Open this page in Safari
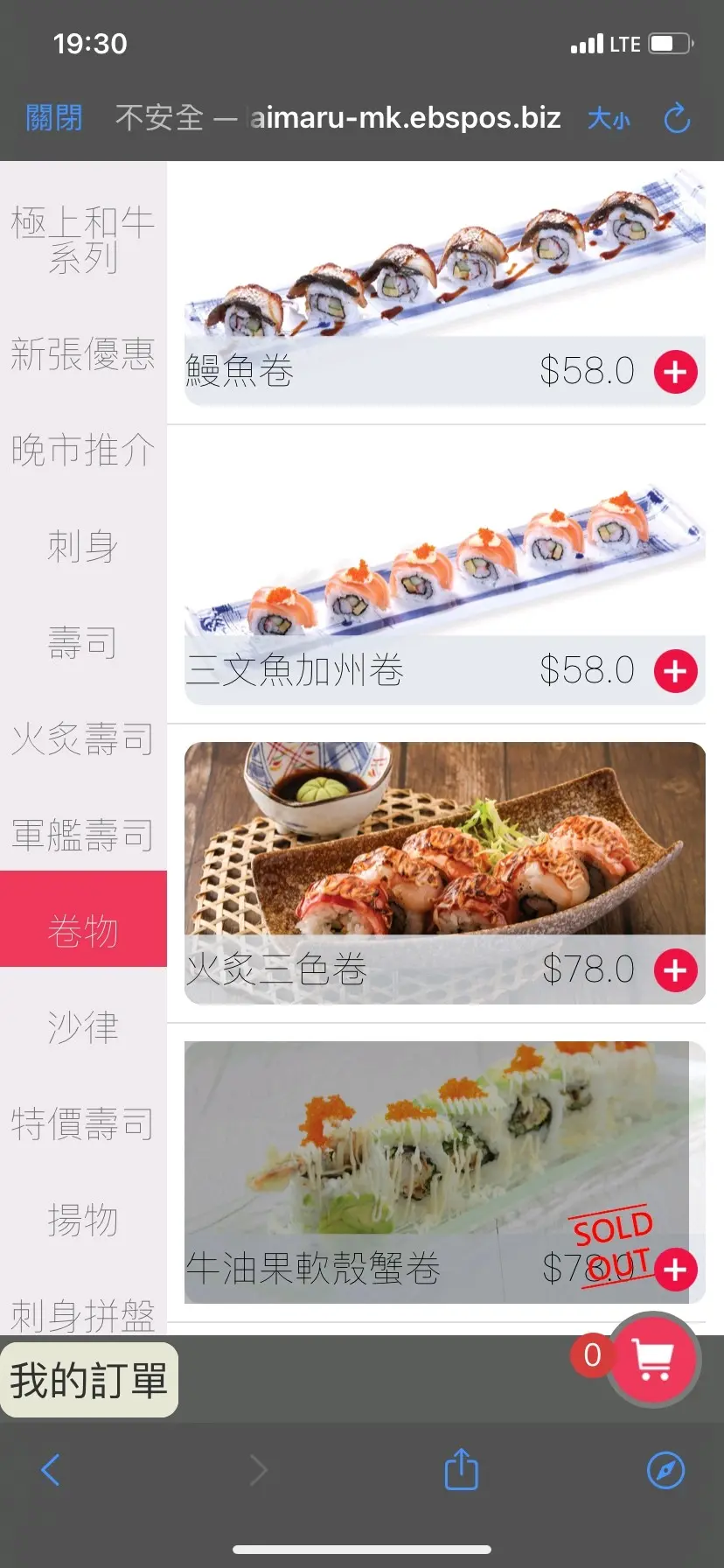Image resolution: width=724 pixels, height=1568 pixels. pyautogui.click(x=665, y=1469)
